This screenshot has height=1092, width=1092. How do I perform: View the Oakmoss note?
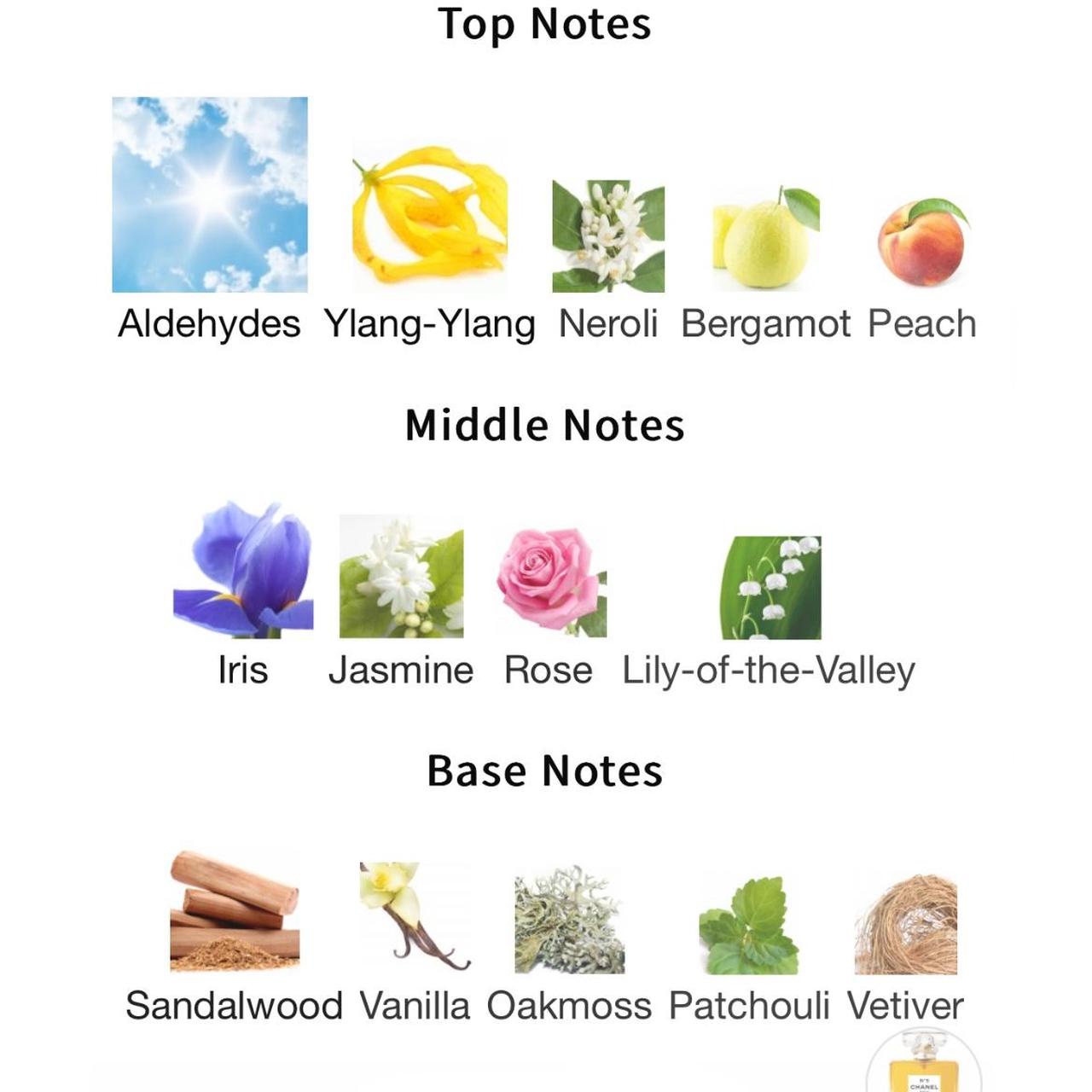[x=569, y=920]
